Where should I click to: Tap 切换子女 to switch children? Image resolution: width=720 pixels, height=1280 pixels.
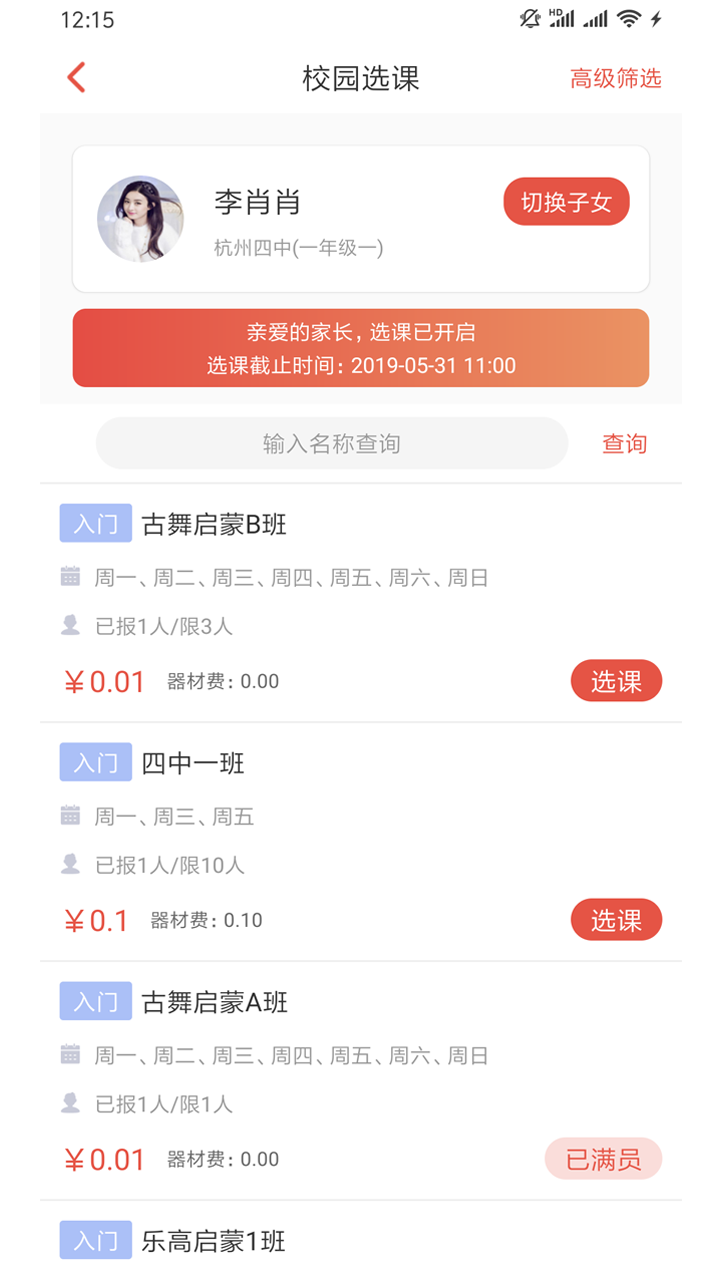pos(566,200)
